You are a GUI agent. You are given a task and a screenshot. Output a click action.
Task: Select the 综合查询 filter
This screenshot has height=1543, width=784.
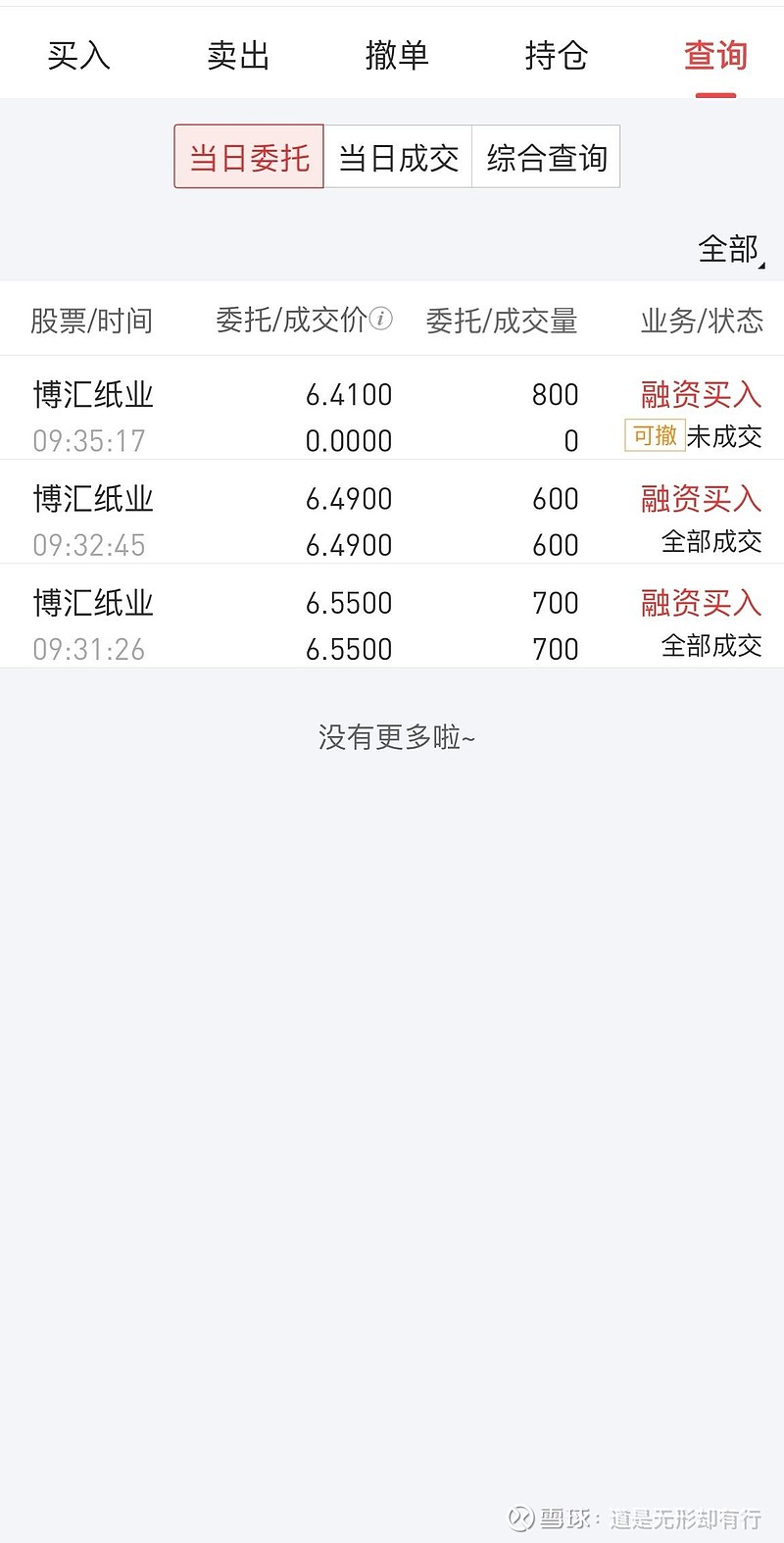pyautogui.click(x=545, y=155)
